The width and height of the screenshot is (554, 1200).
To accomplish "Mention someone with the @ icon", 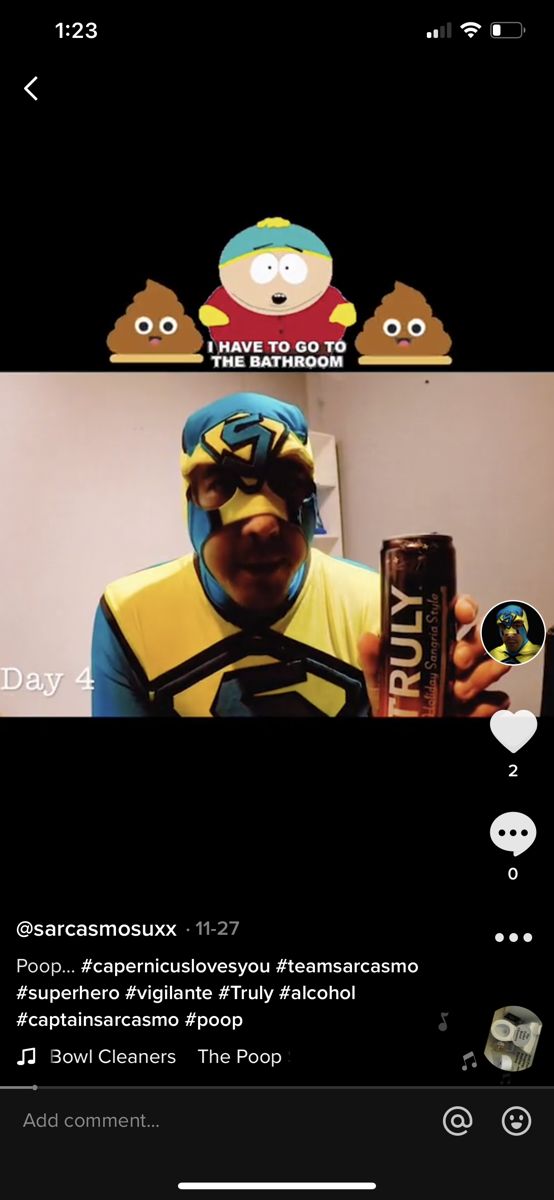I will click(x=457, y=1121).
